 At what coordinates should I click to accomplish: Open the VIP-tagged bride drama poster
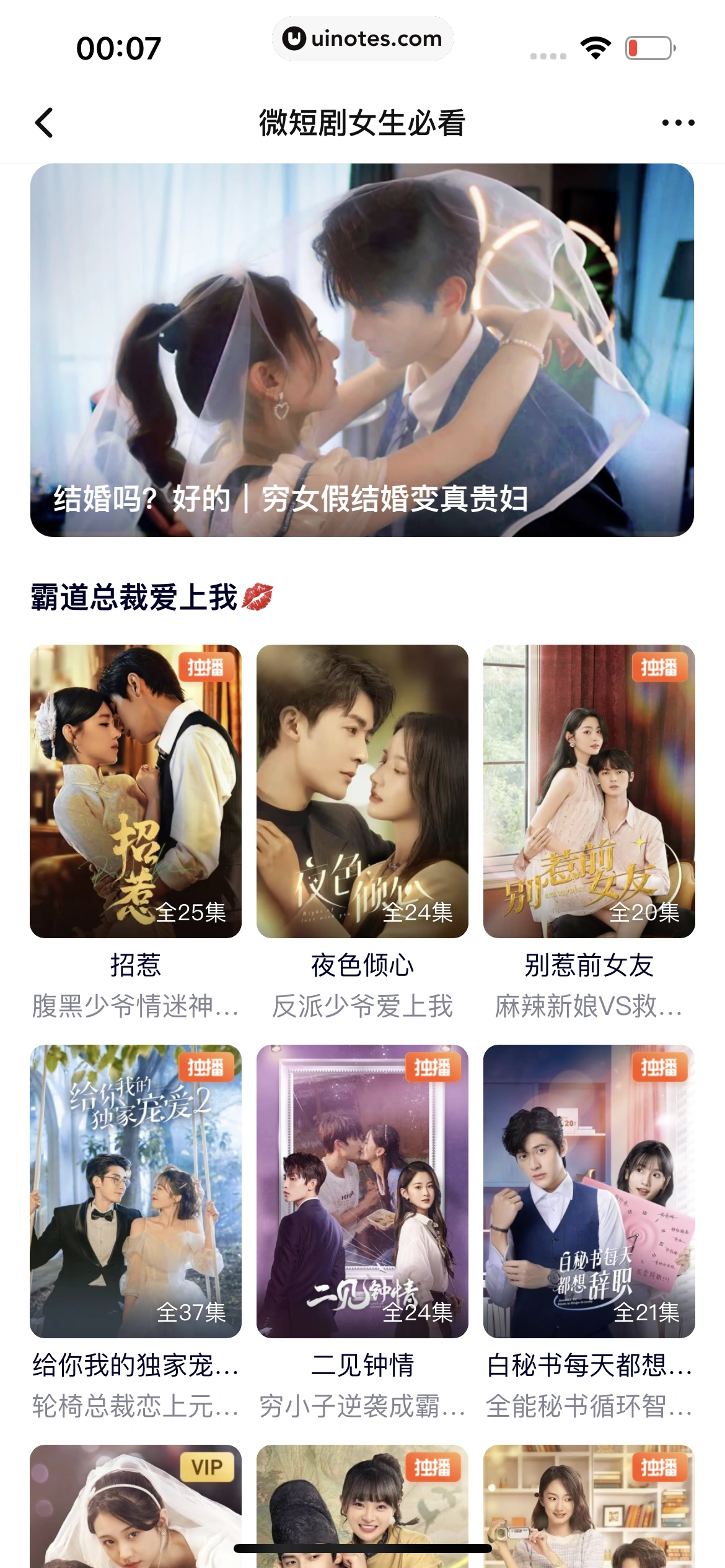coord(136,1505)
